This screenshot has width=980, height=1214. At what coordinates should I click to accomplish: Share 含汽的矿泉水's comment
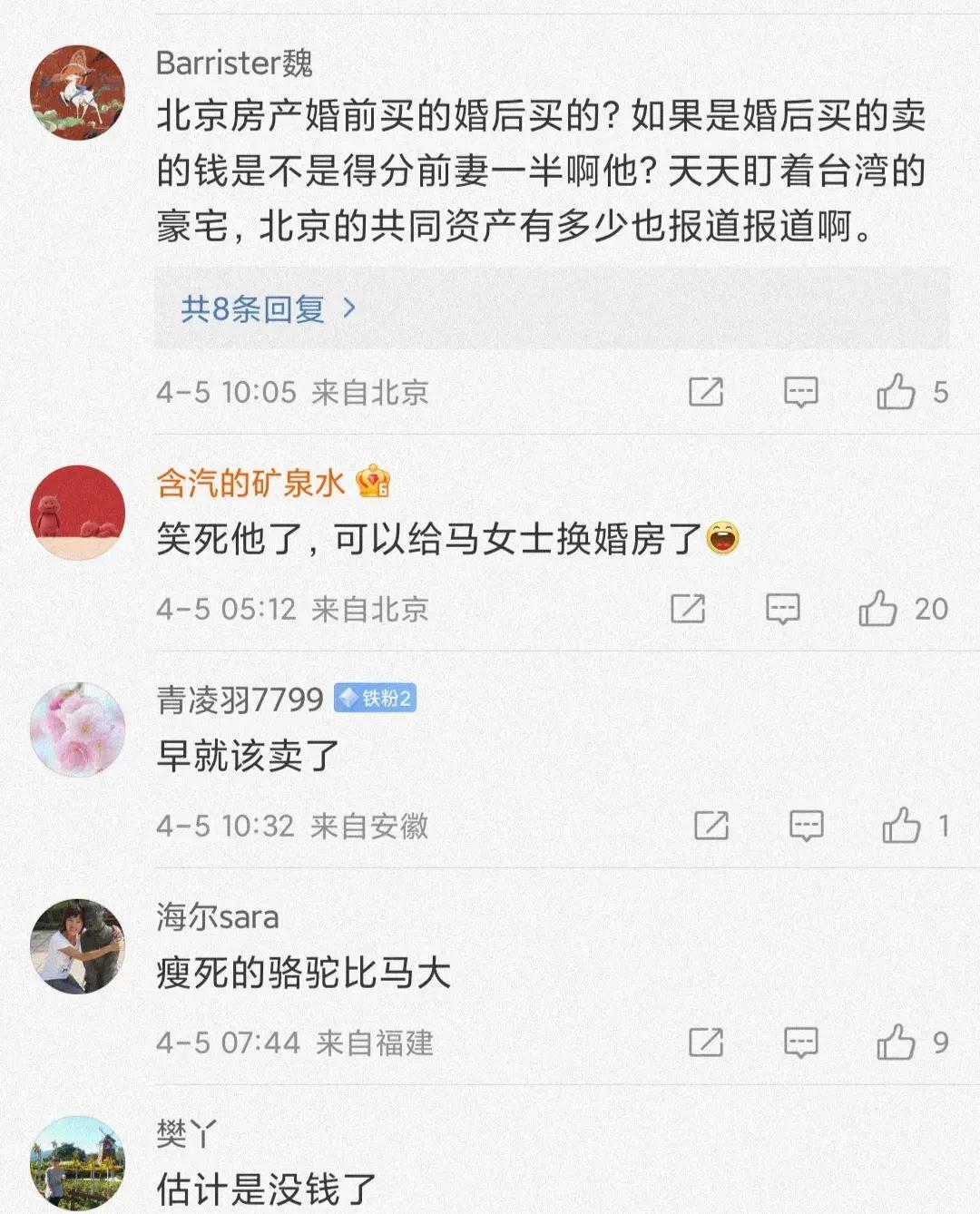click(688, 609)
